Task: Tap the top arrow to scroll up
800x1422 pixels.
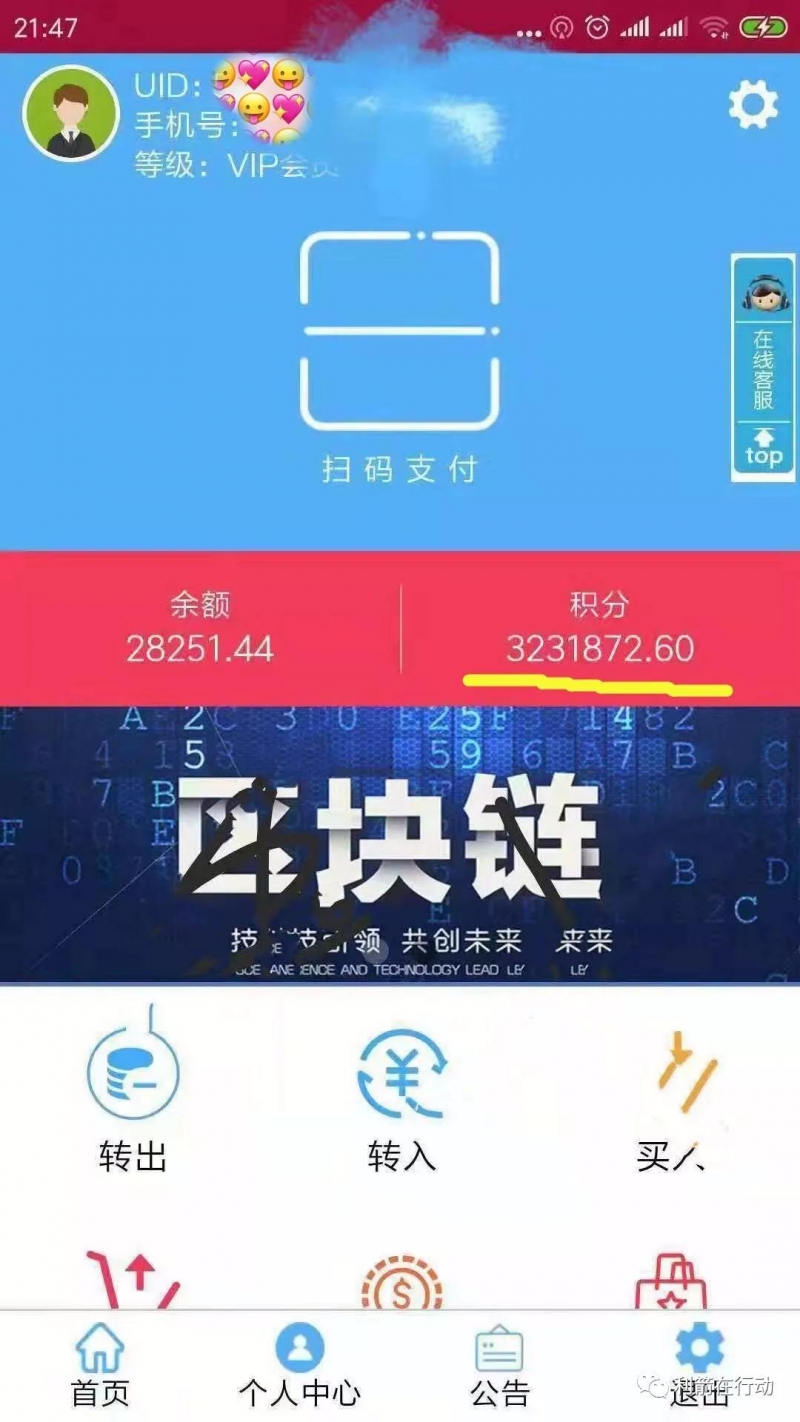Action: [x=763, y=450]
